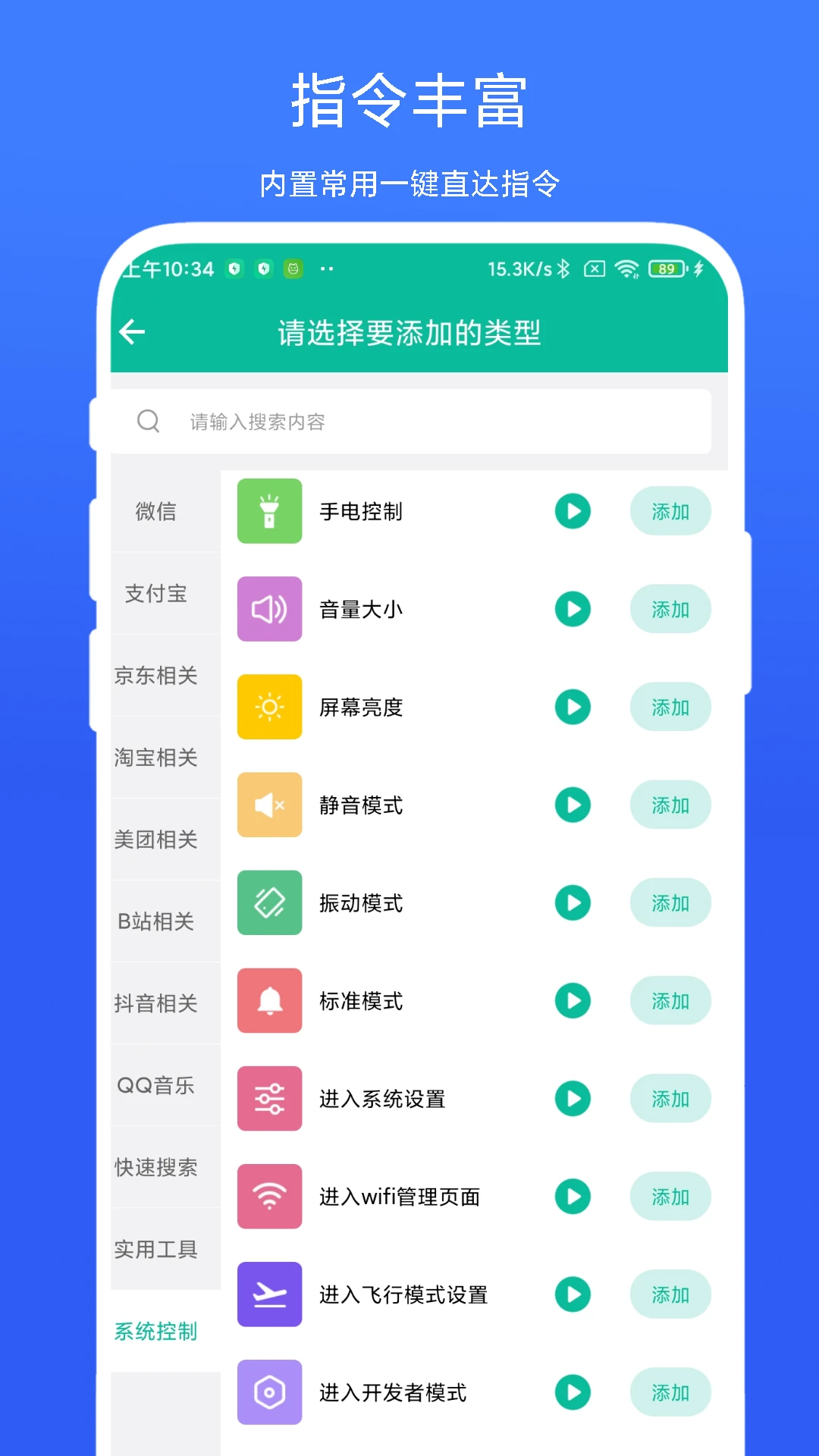Play the 进入飞行模式设置 preview

(x=573, y=1294)
